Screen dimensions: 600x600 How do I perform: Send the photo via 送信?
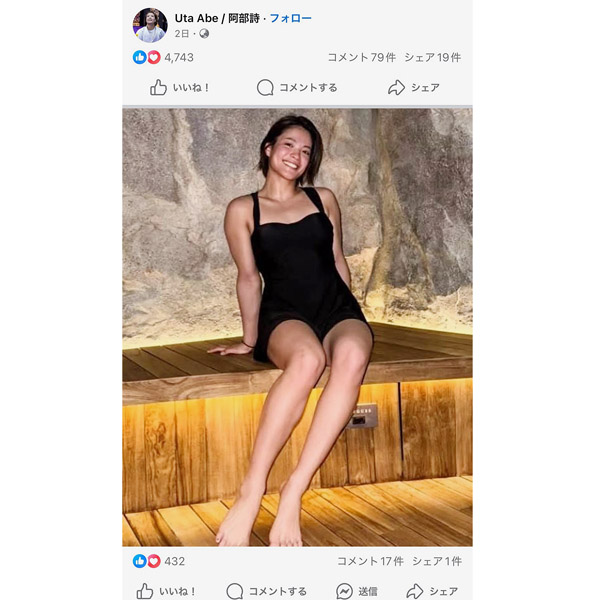pyautogui.click(x=358, y=591)
